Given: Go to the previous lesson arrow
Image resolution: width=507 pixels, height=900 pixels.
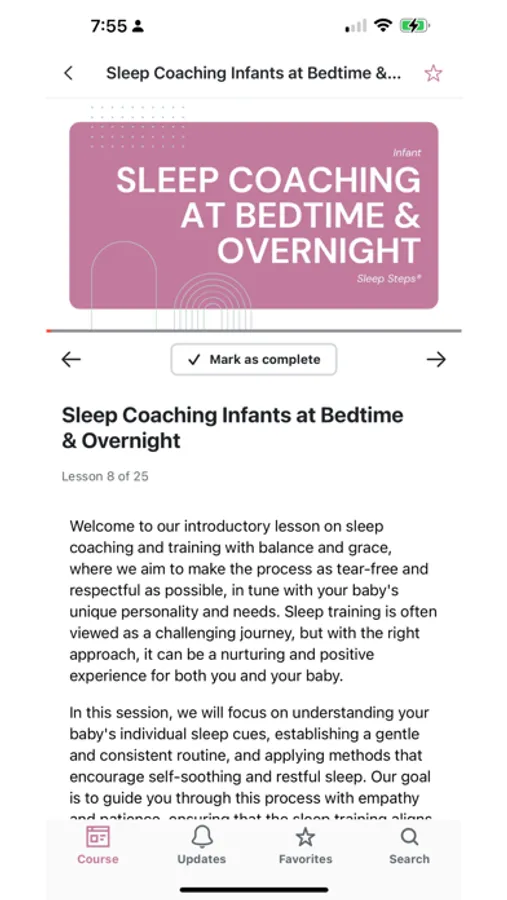Looking at the screenshot, I should pyautogui.click(x=71, y=359).
